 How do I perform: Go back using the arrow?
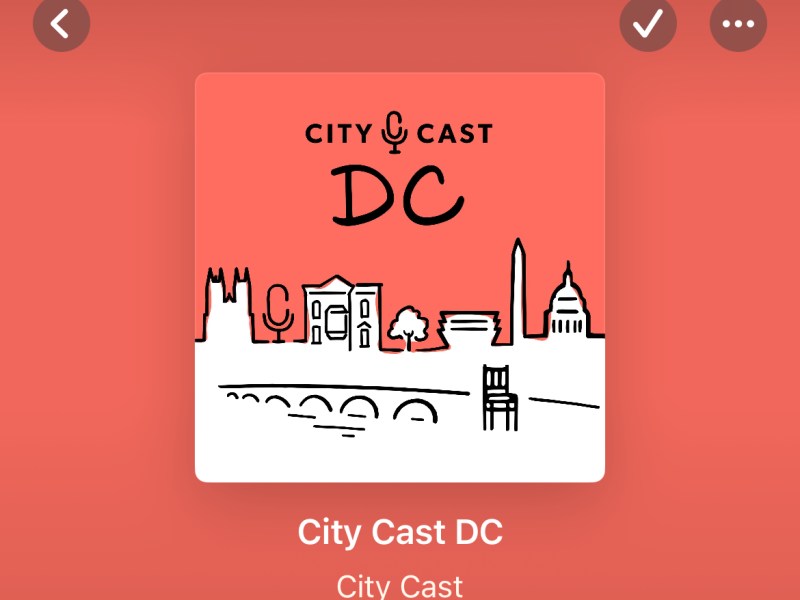point(61,23)
